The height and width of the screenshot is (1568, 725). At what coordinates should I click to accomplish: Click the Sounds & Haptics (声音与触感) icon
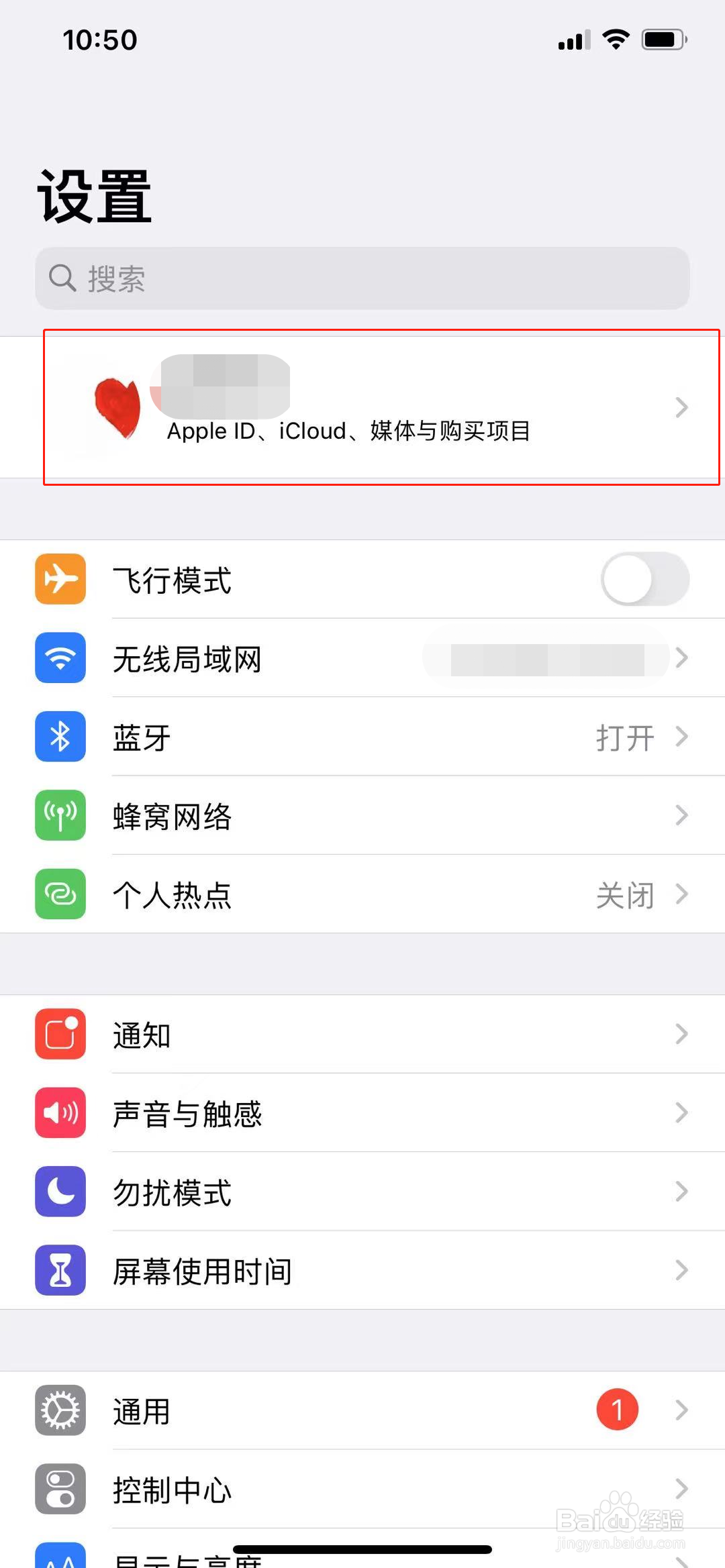pyautogui.click(x=60, y=1113)
